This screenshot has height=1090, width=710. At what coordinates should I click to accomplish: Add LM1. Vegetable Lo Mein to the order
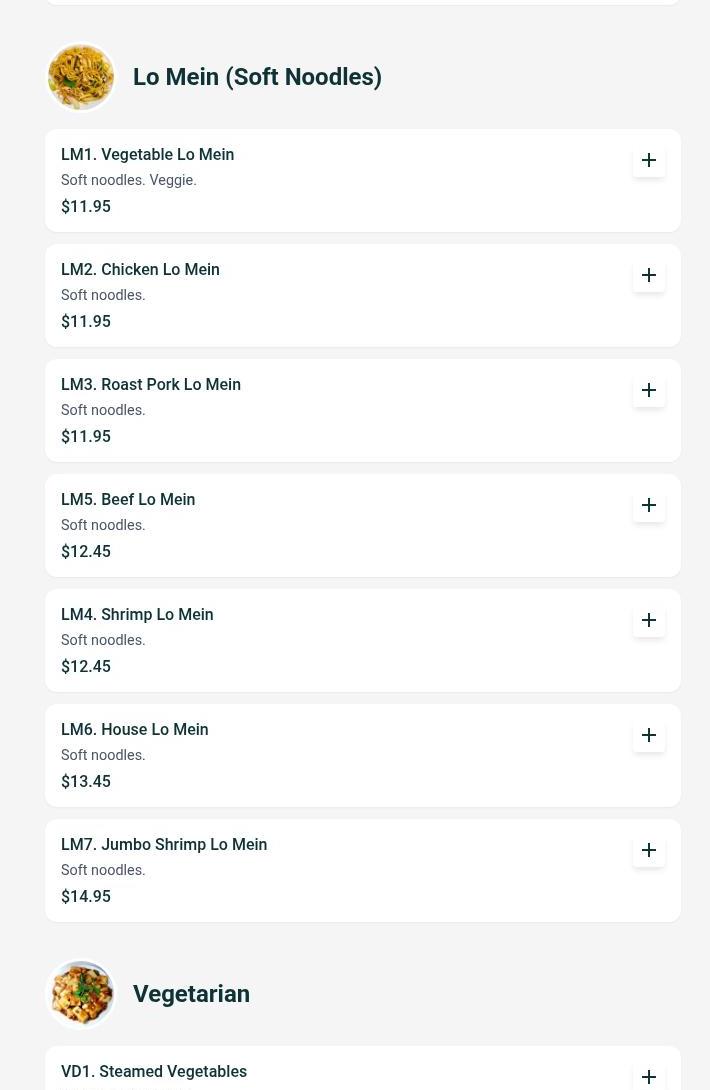click(x=649, y=160)
